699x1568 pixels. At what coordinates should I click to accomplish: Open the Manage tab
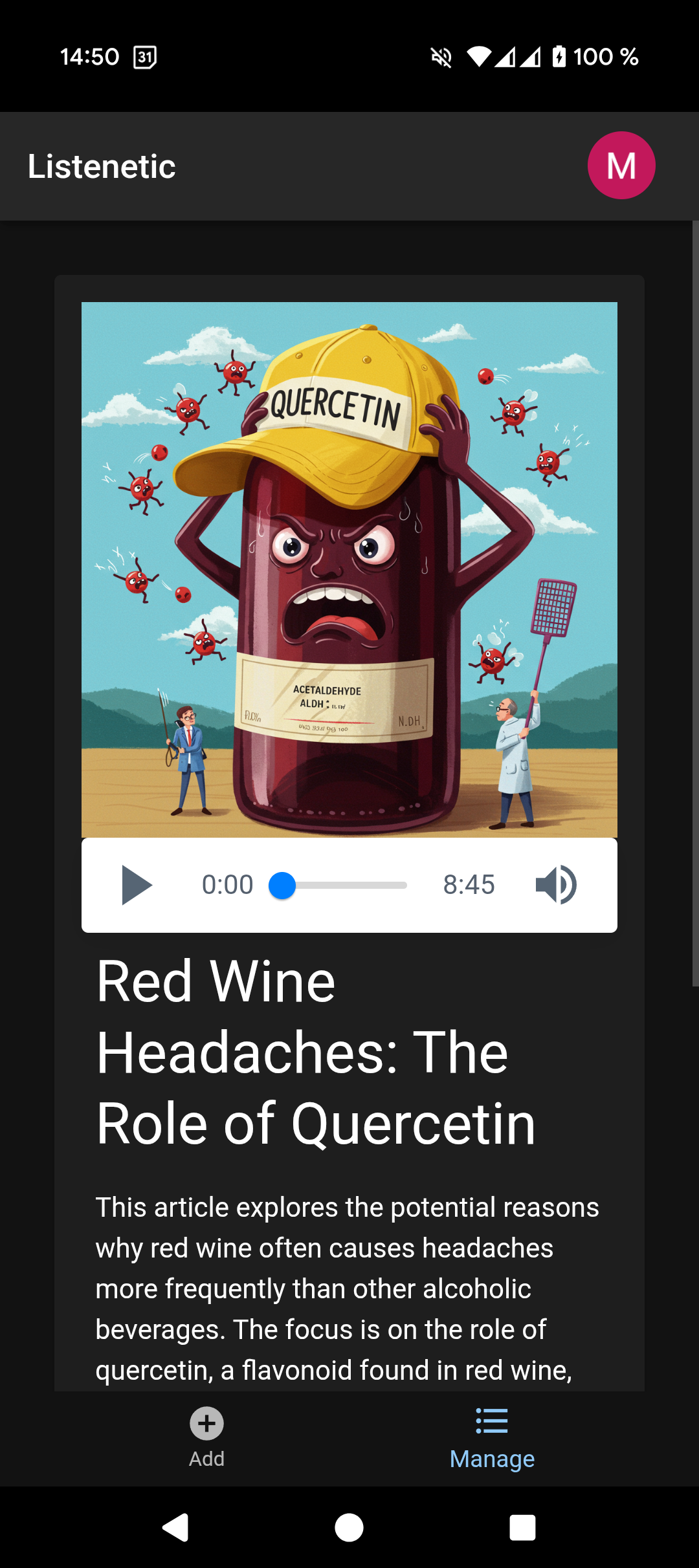click(x=492, y=1437)
